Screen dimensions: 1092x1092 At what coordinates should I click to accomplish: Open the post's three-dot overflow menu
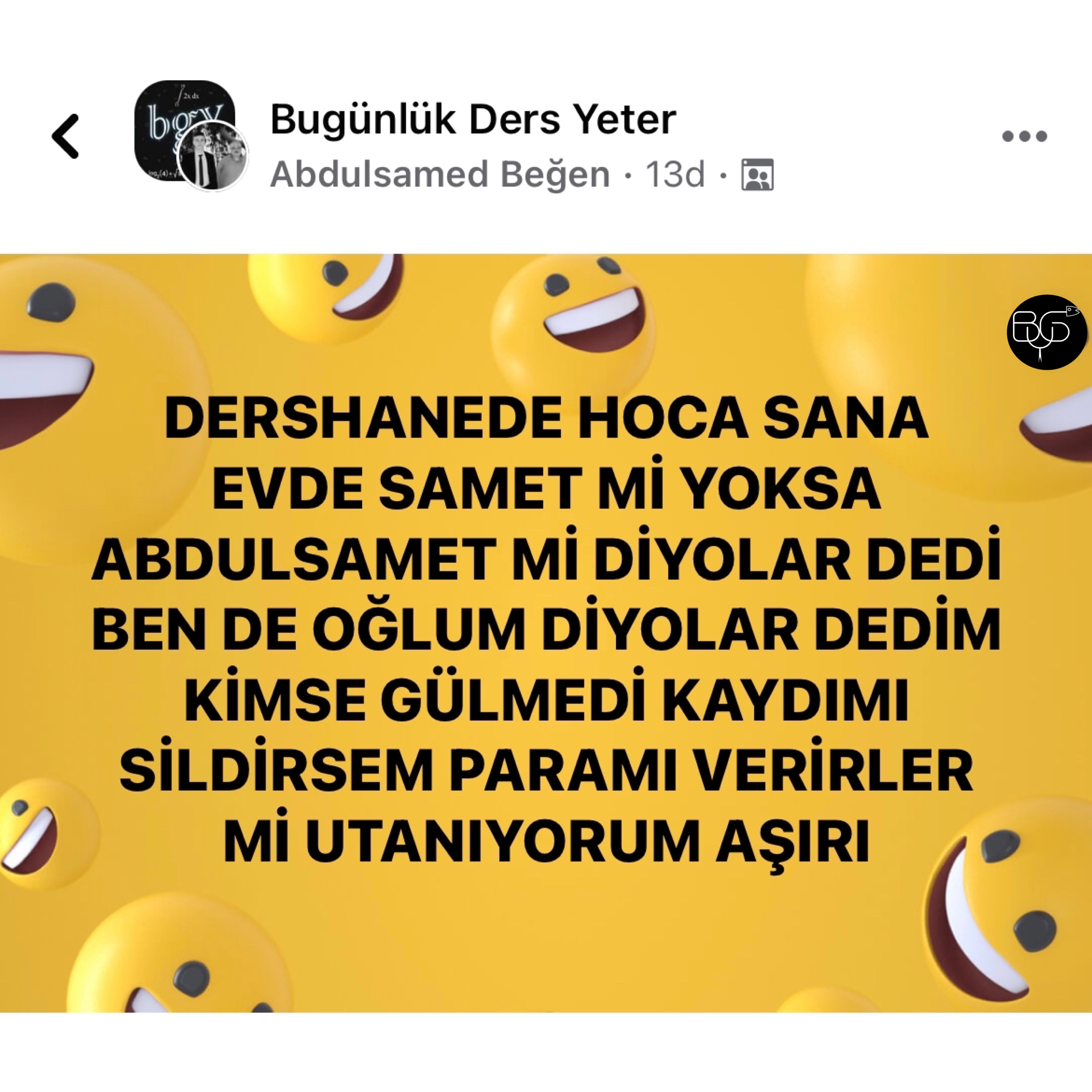pos(1024,136)
